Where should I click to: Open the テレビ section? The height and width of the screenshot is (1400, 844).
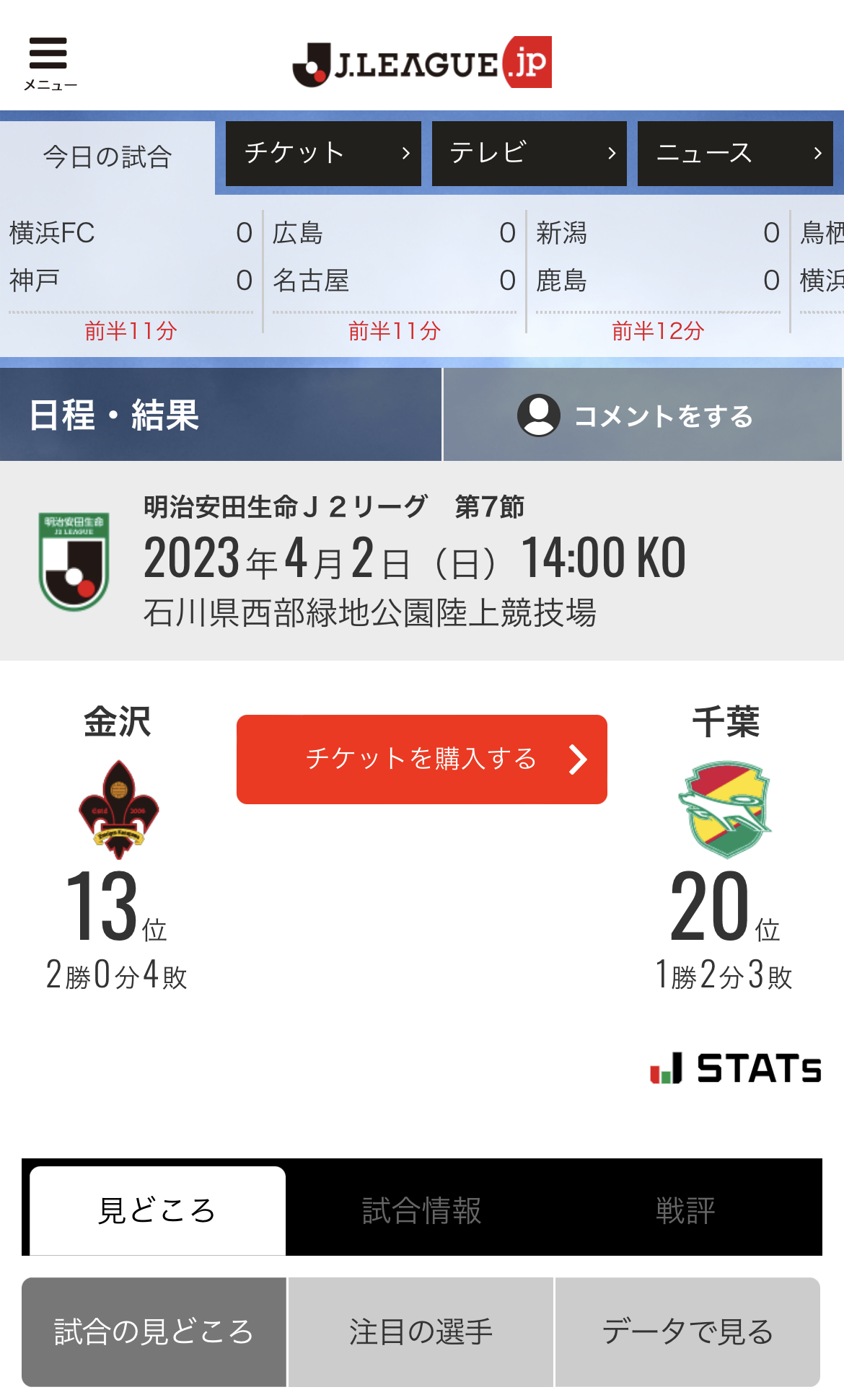point(529,153)
